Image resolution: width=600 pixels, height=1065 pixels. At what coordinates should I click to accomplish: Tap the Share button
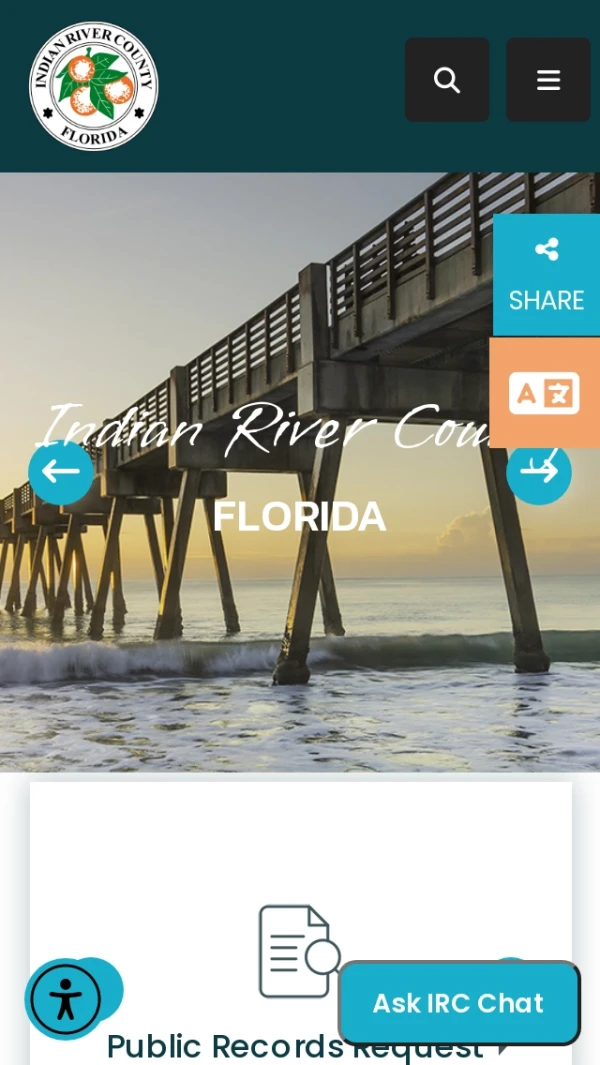(546, 275)
